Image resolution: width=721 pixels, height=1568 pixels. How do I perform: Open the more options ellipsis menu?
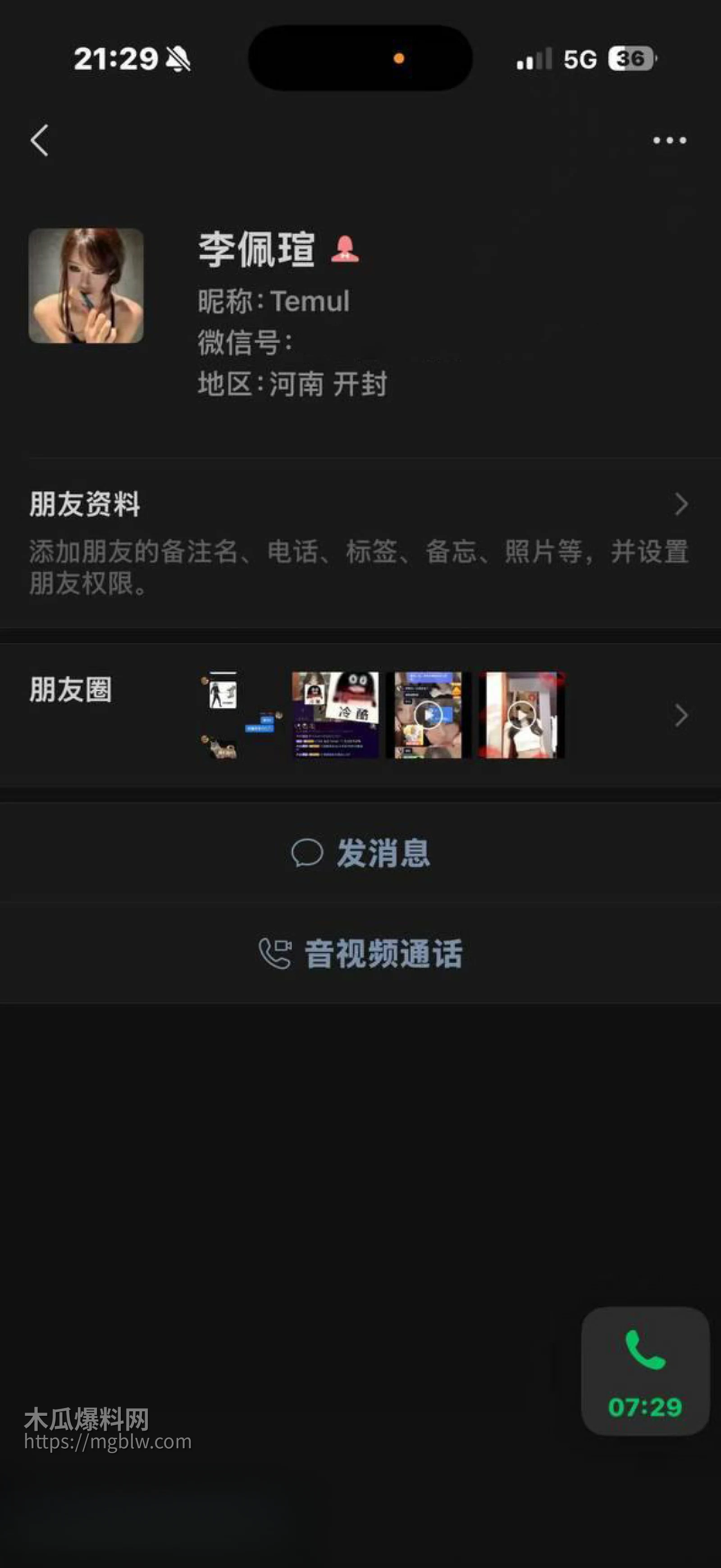pyautogui.click(x=669, y=140)
